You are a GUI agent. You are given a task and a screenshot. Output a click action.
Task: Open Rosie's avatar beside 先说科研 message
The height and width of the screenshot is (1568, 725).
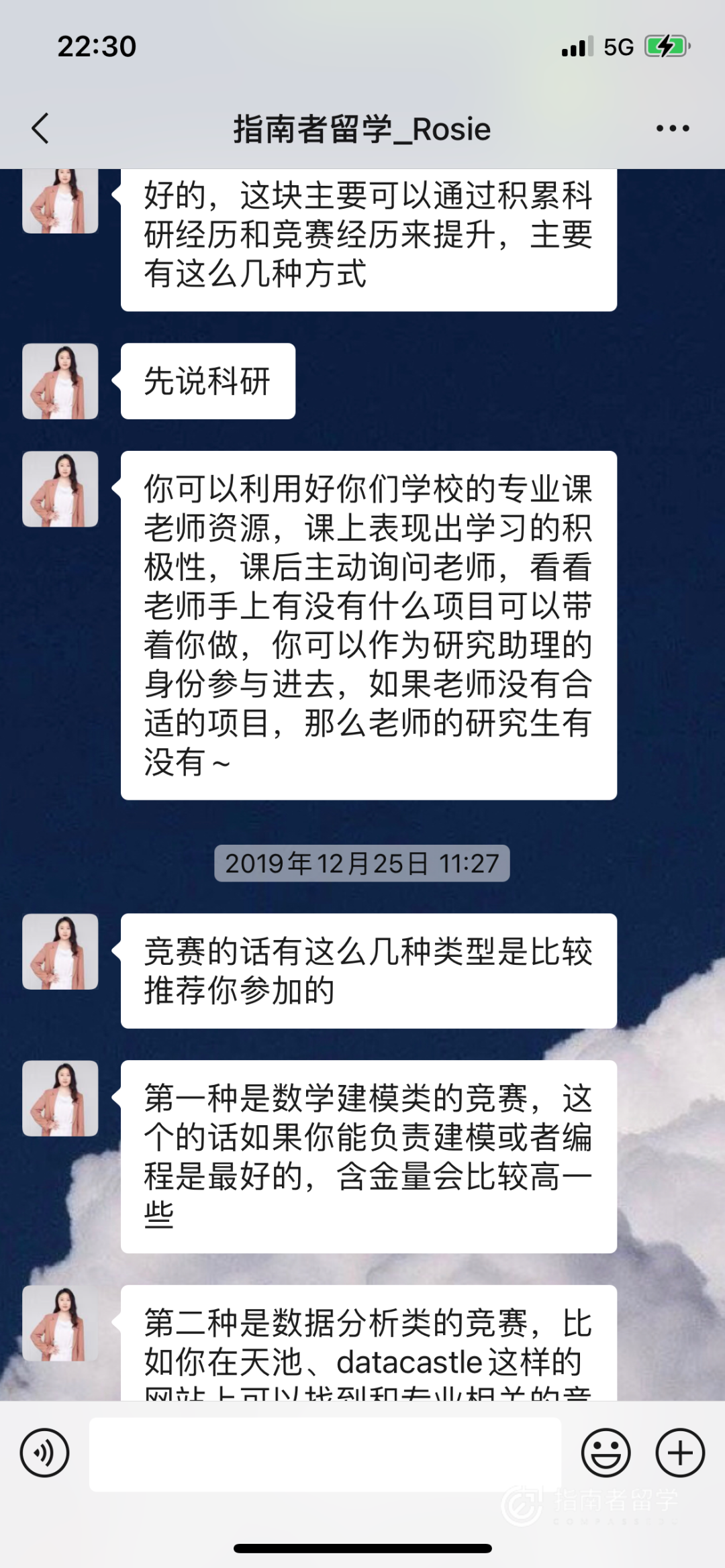[60, 381]
